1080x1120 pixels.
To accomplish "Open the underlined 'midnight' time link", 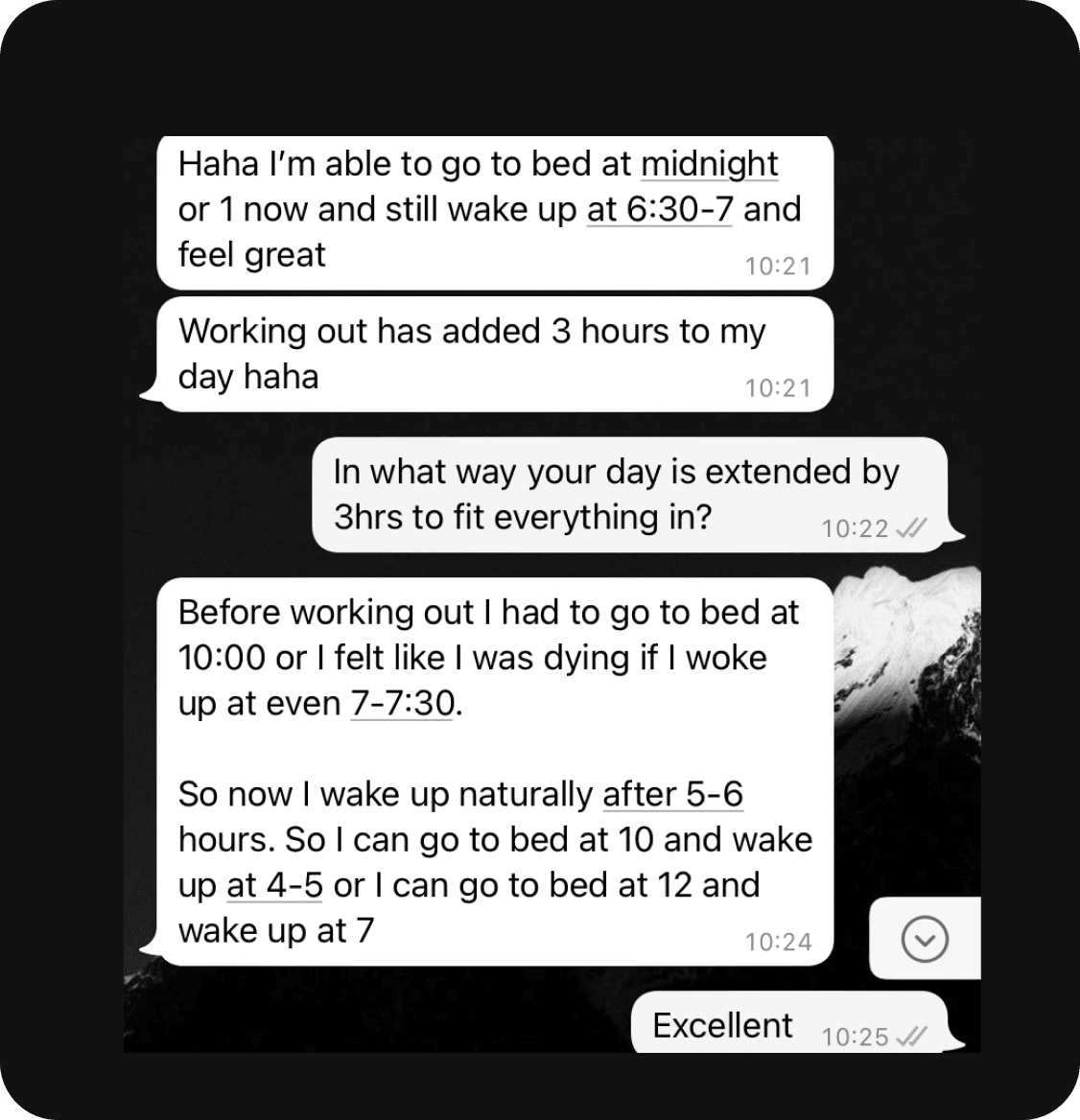I will [709, 164].
